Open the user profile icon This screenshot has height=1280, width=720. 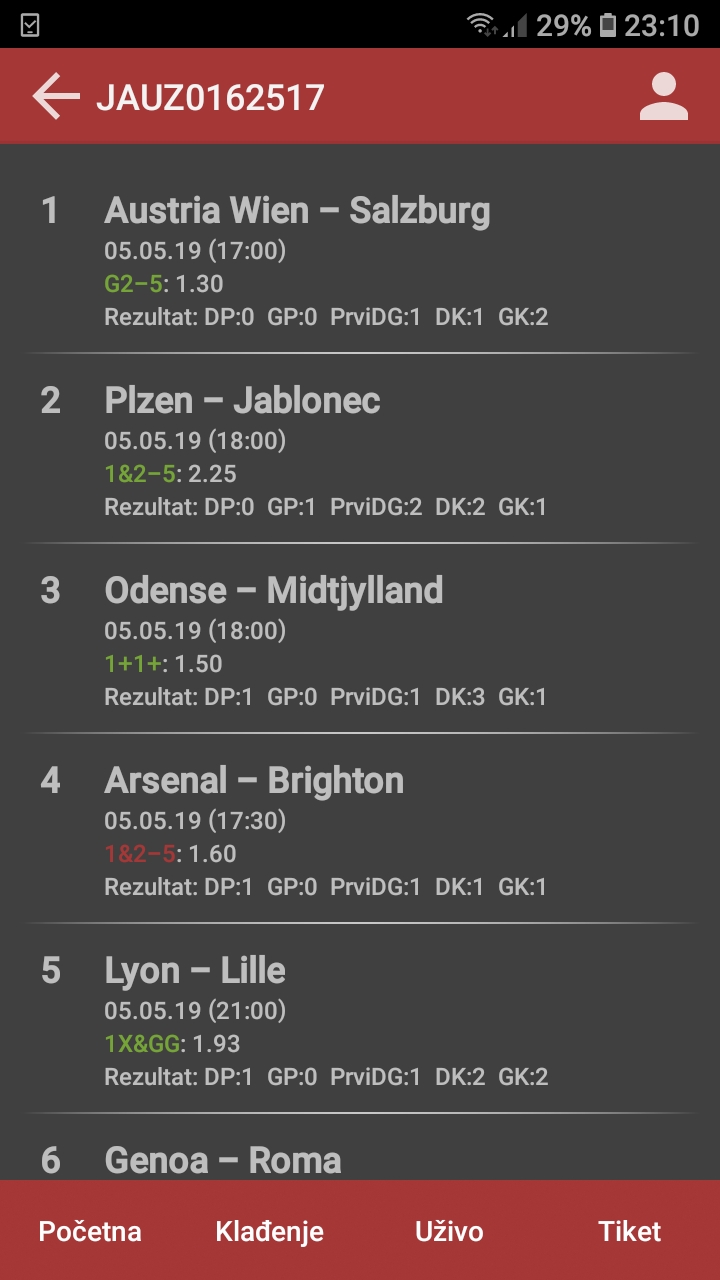tap(664, 97)
